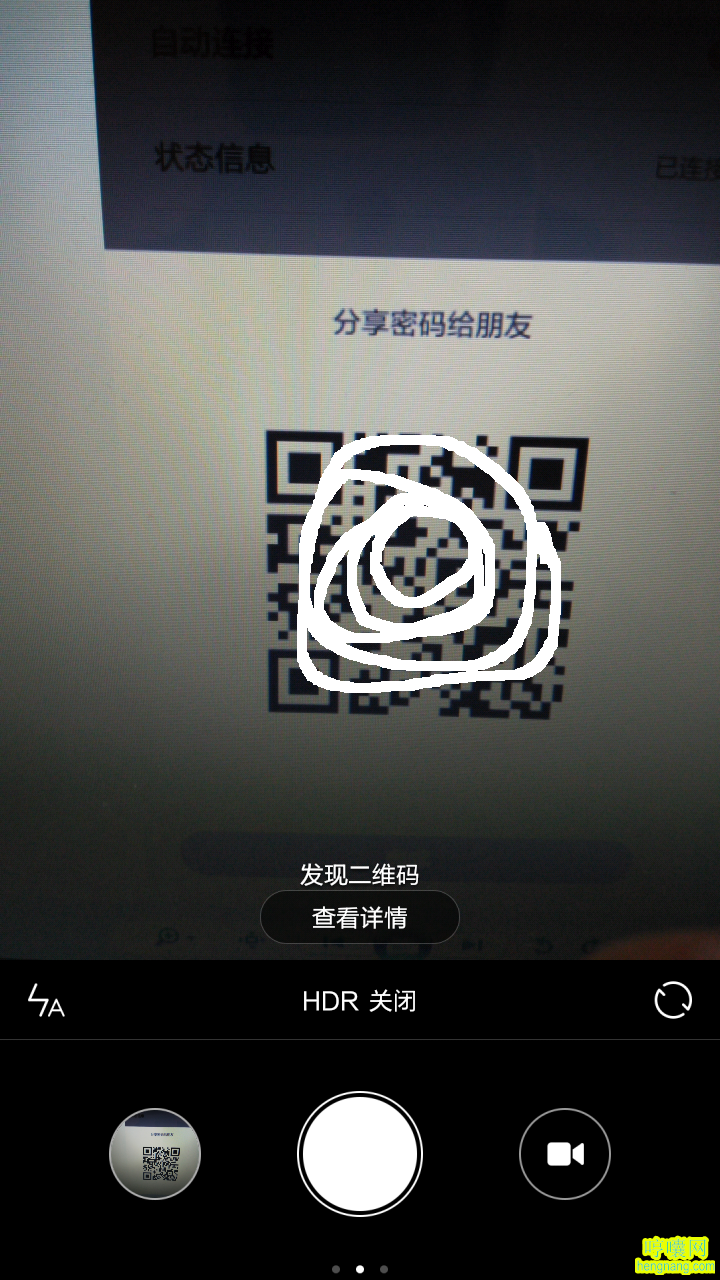The width and height of the screenshot is (720, 1280).
Task: Open the last photo thumbnail
Action: pyautogui.click(x=155, y=1154)
